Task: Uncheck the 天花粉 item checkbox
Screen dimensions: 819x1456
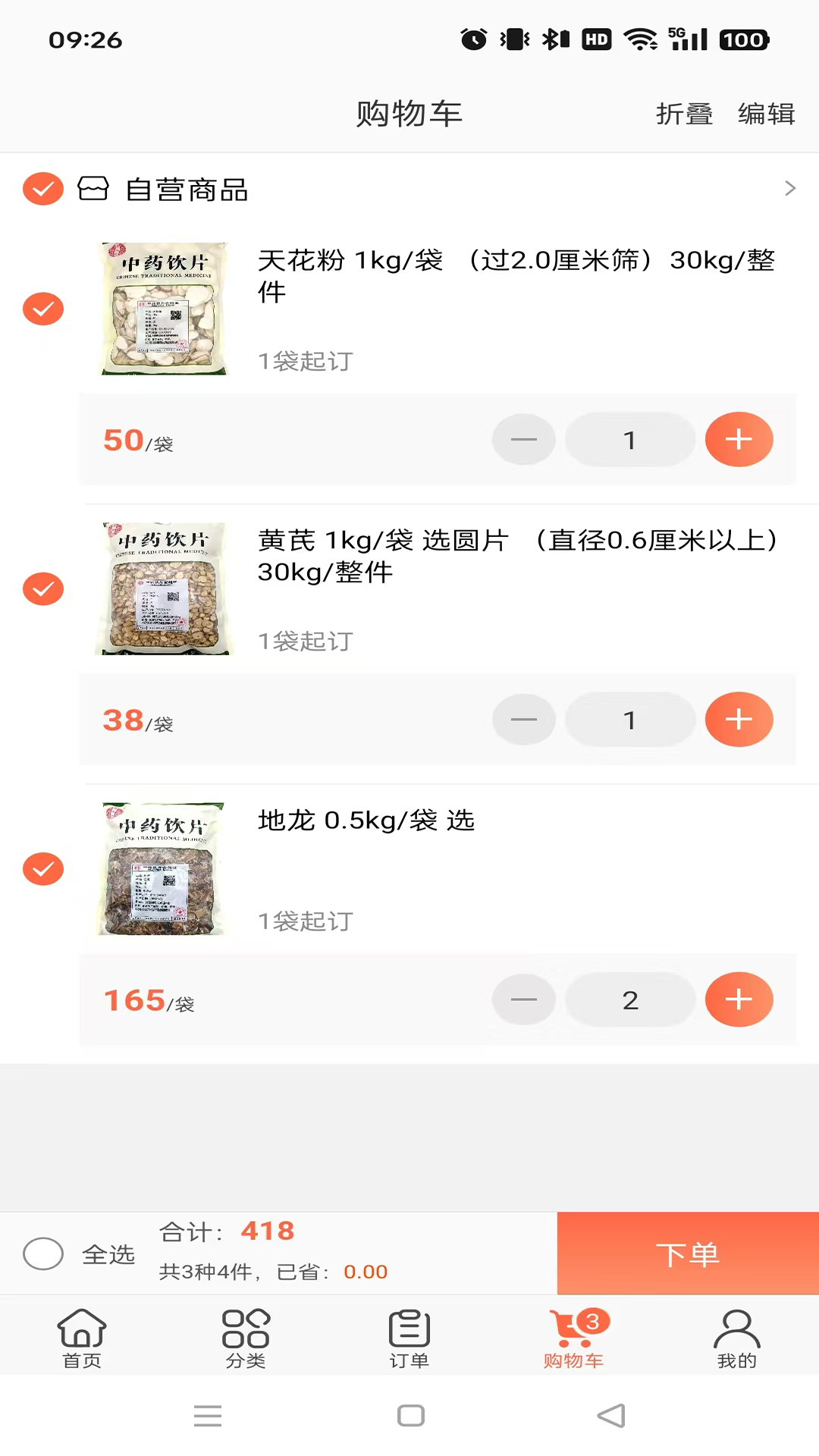Action: point(43,309)
